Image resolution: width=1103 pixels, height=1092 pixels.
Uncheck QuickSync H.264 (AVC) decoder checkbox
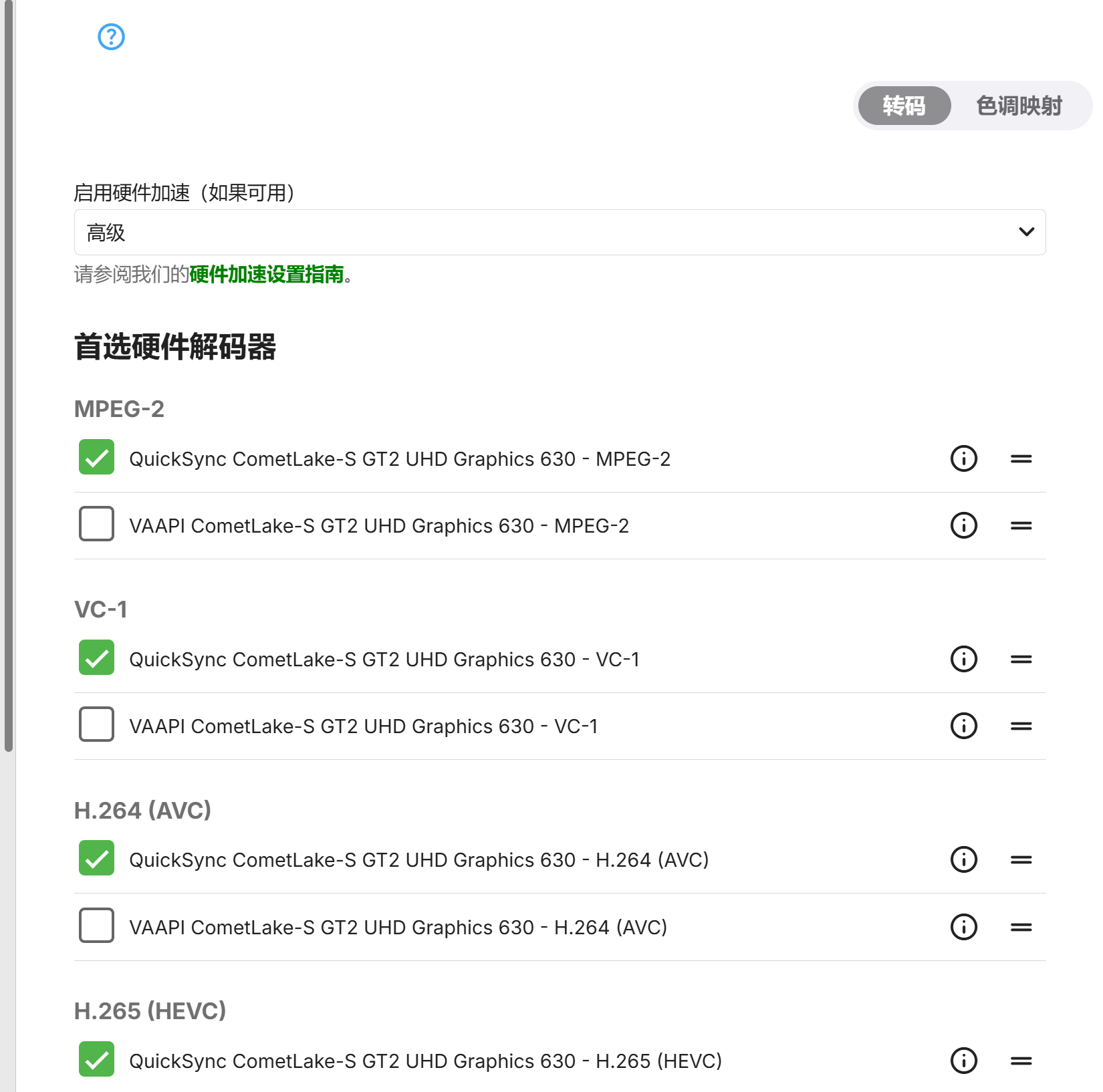click(96, 858)
